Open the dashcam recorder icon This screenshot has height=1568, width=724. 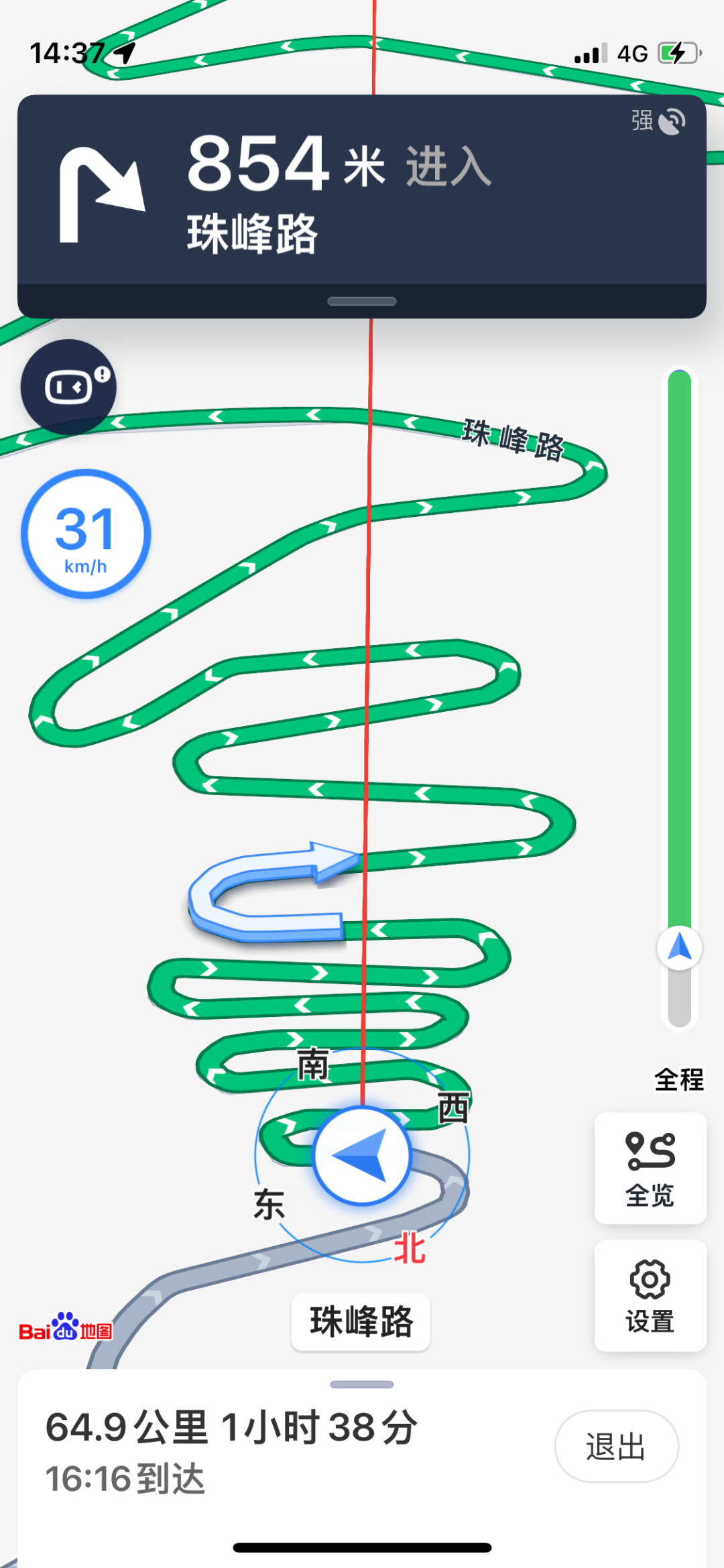tap(68, 387)
